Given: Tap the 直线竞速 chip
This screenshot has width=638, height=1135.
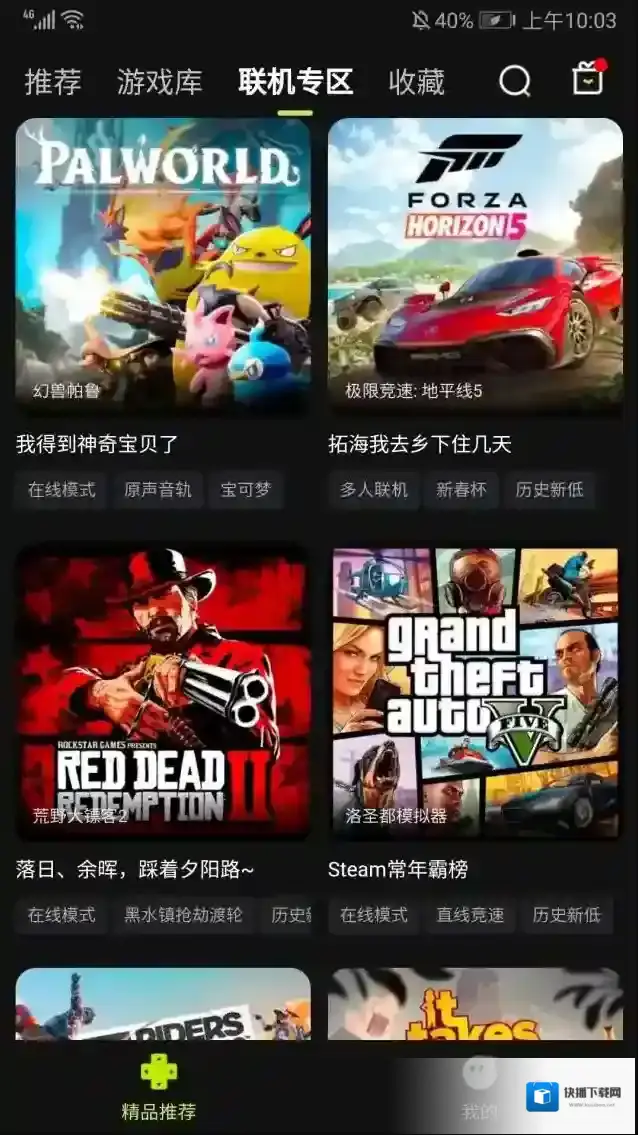Looking at the screenshot, I should click(x=470, y=915).
